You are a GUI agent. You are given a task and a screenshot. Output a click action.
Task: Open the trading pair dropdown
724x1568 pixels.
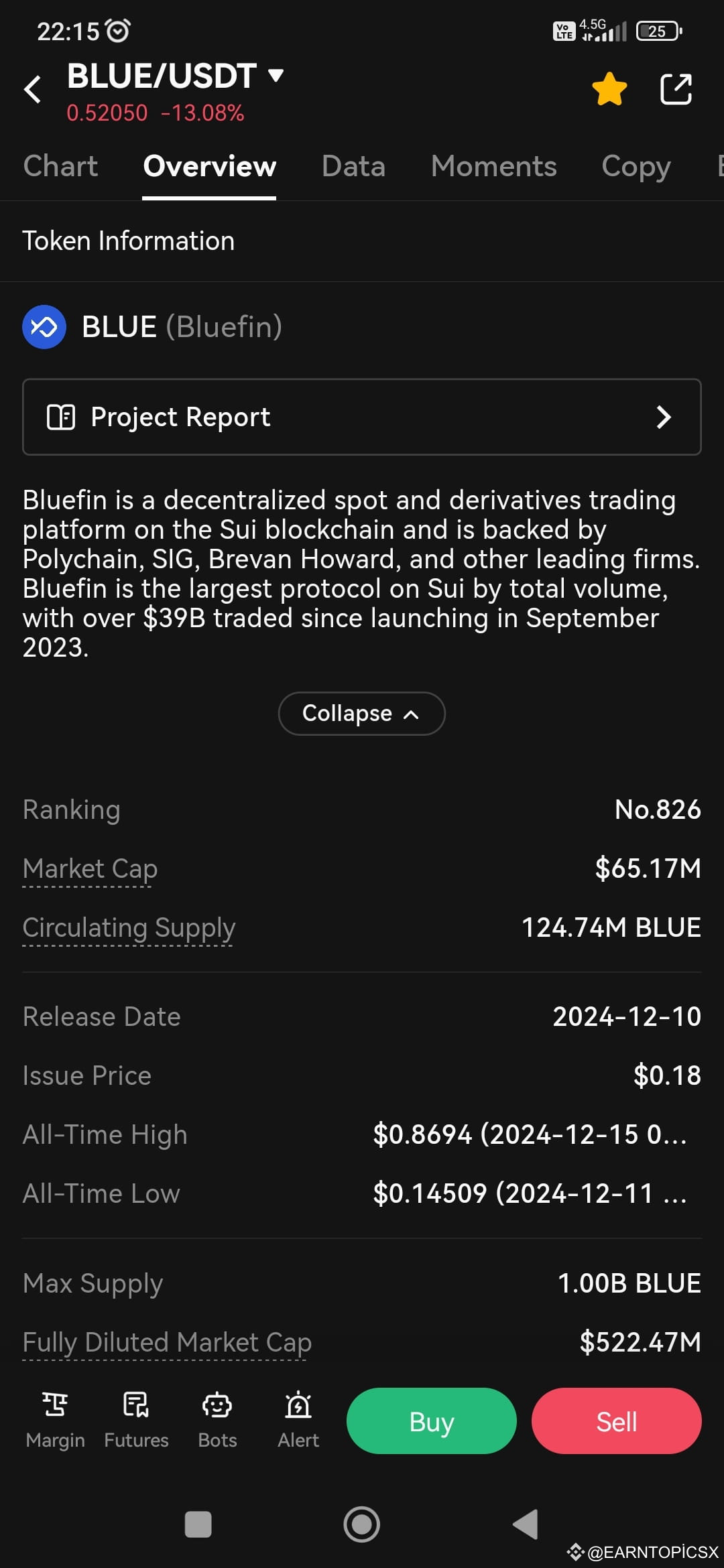[x=275, y=76]
